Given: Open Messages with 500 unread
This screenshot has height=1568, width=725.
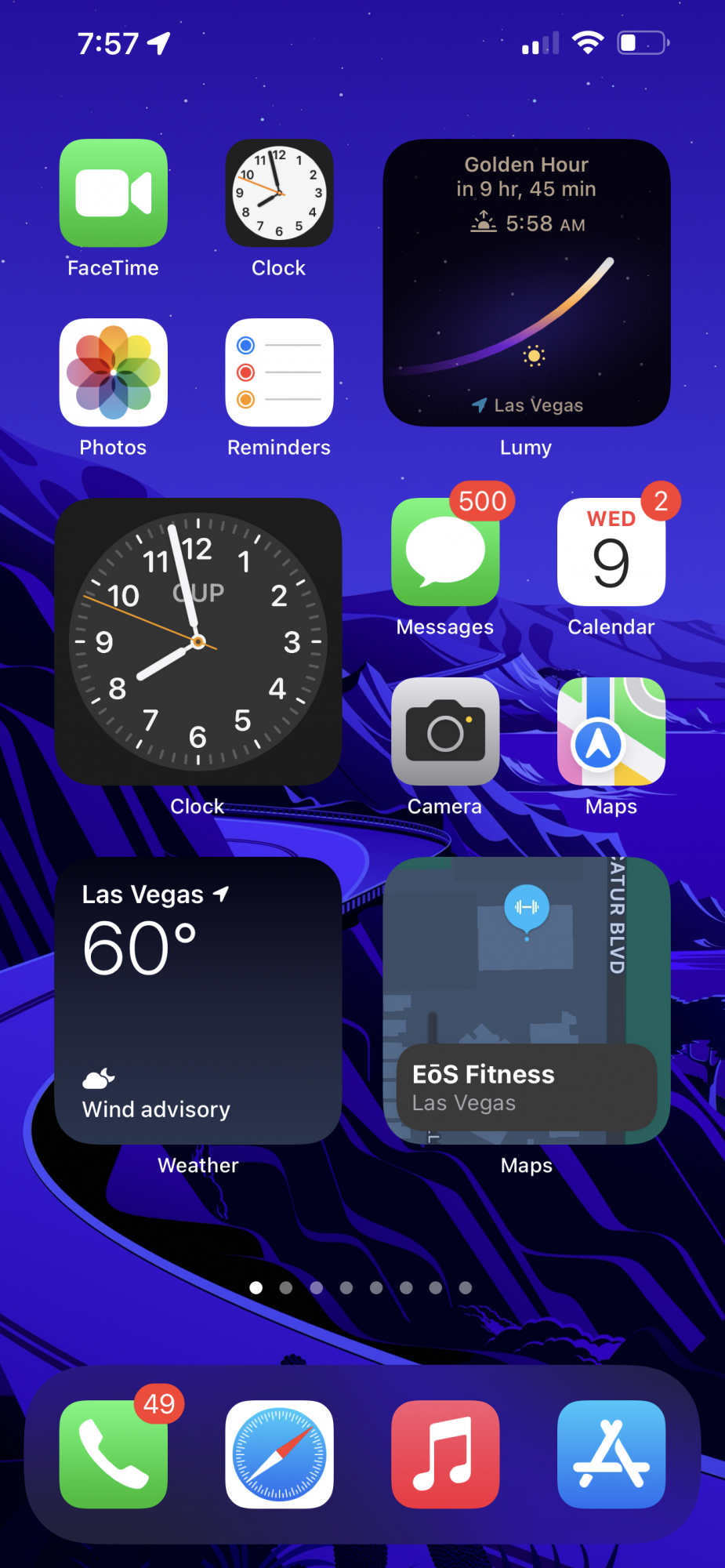Looking at the screenshot, I should (445, 552).
